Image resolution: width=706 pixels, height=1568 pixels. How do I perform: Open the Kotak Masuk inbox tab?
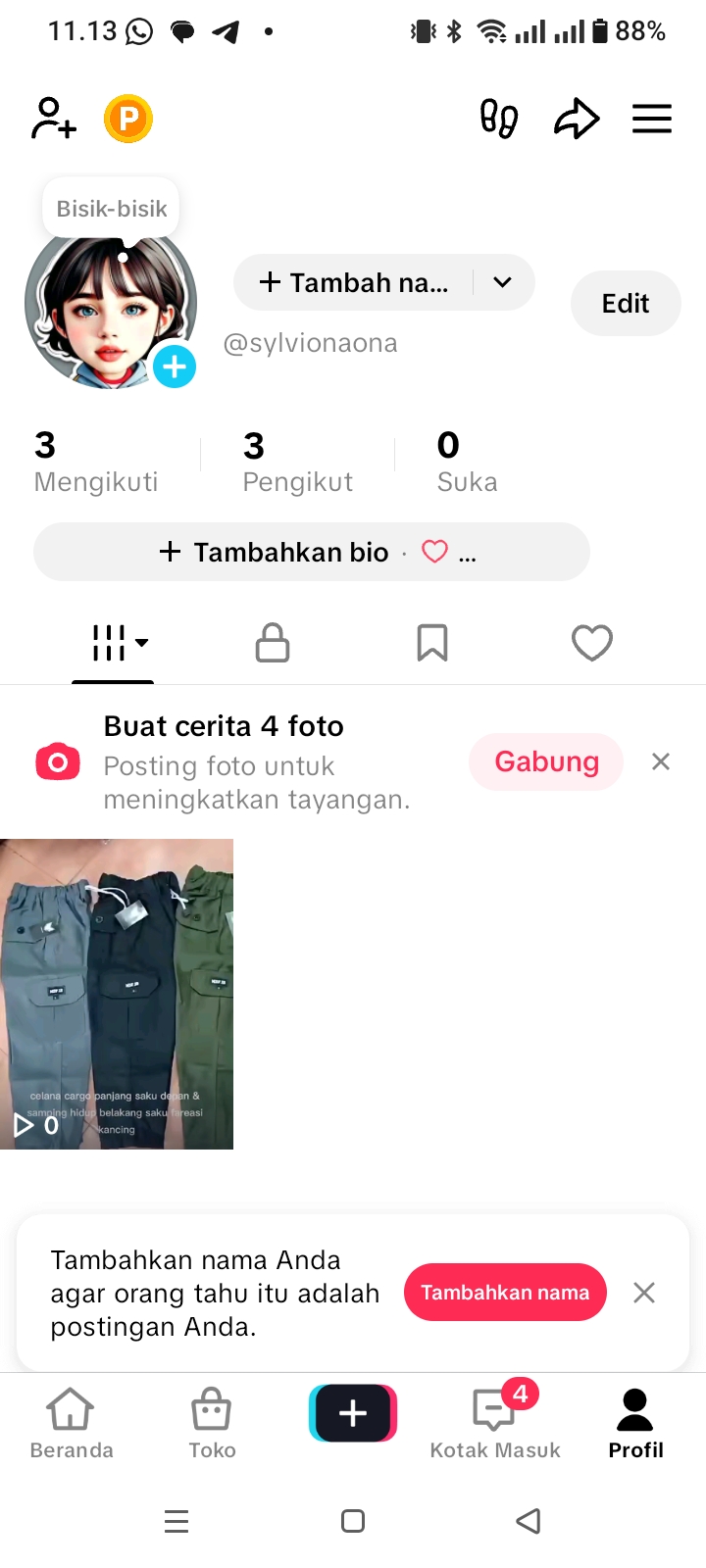[x=495, y=1422]
